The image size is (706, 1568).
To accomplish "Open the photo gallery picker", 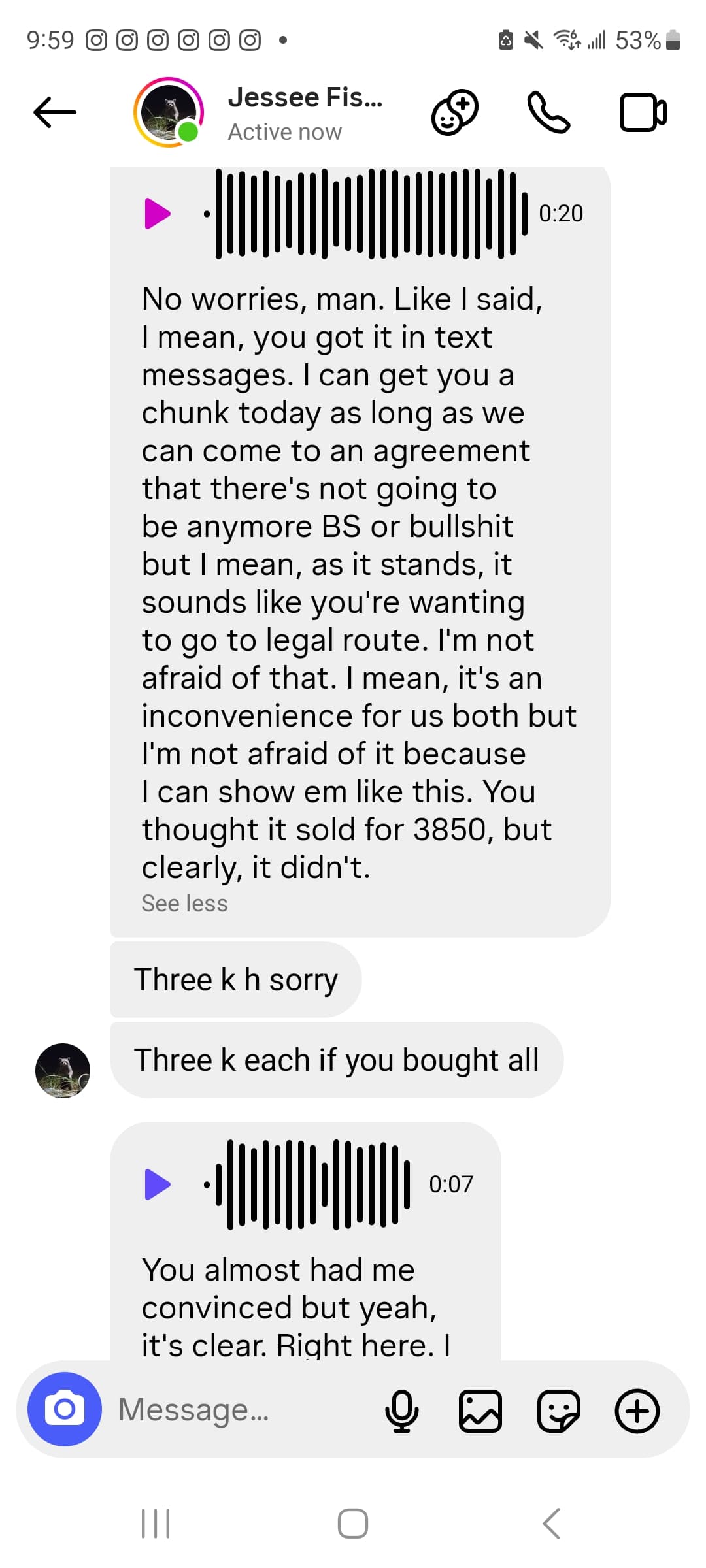I will [x=480, y=1411].
